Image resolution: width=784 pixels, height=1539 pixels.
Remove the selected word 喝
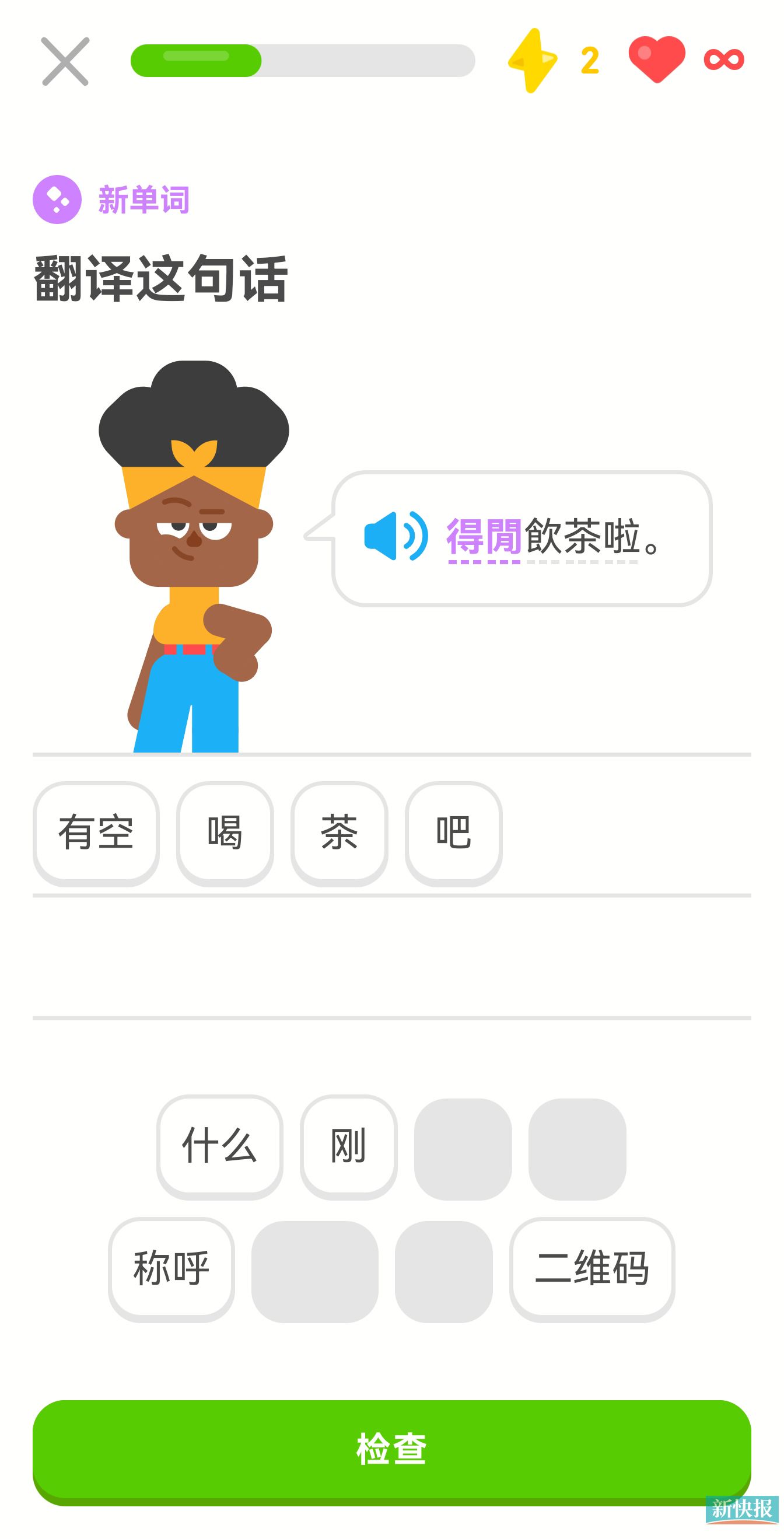(225, 834)
